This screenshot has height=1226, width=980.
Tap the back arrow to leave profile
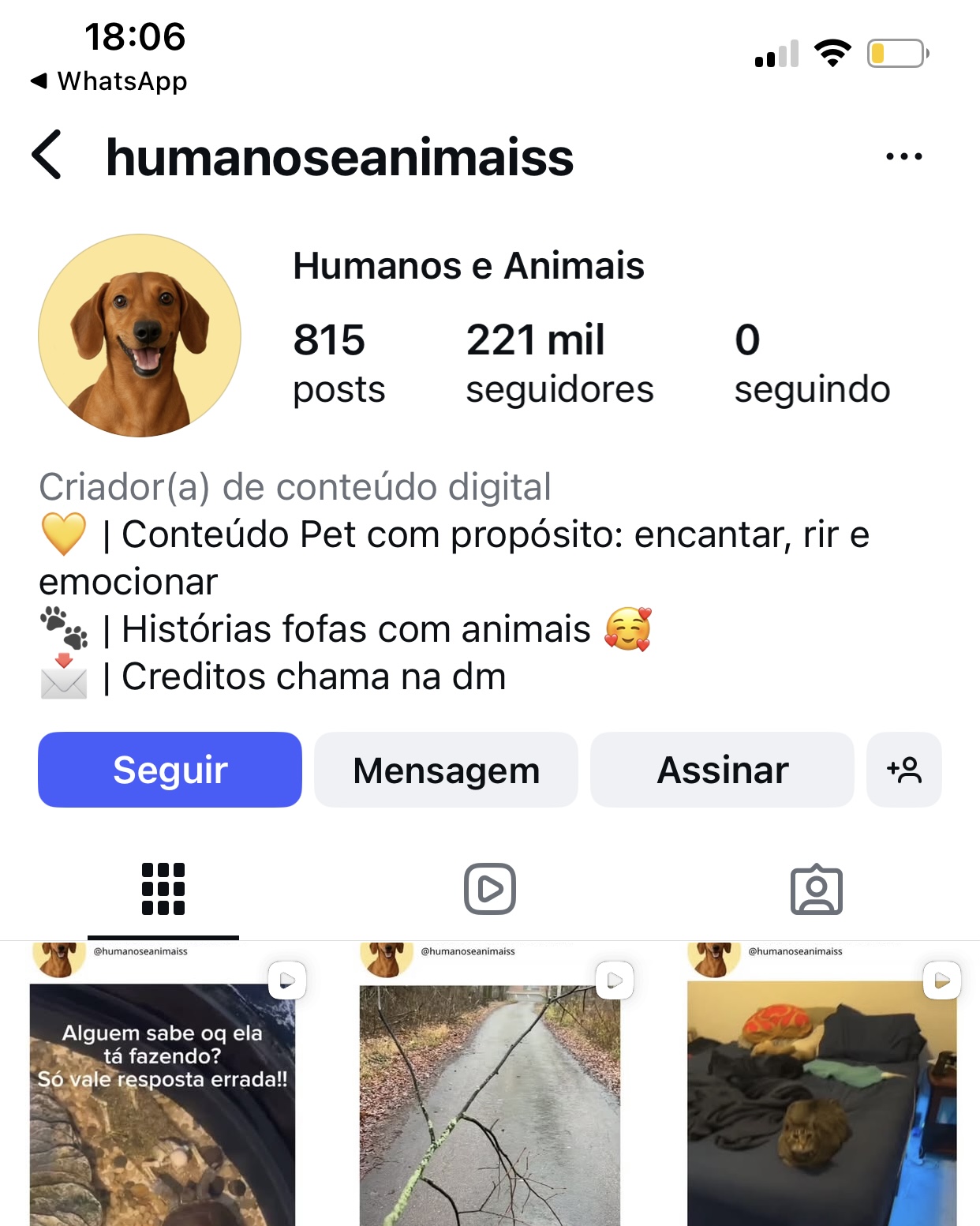49,156
